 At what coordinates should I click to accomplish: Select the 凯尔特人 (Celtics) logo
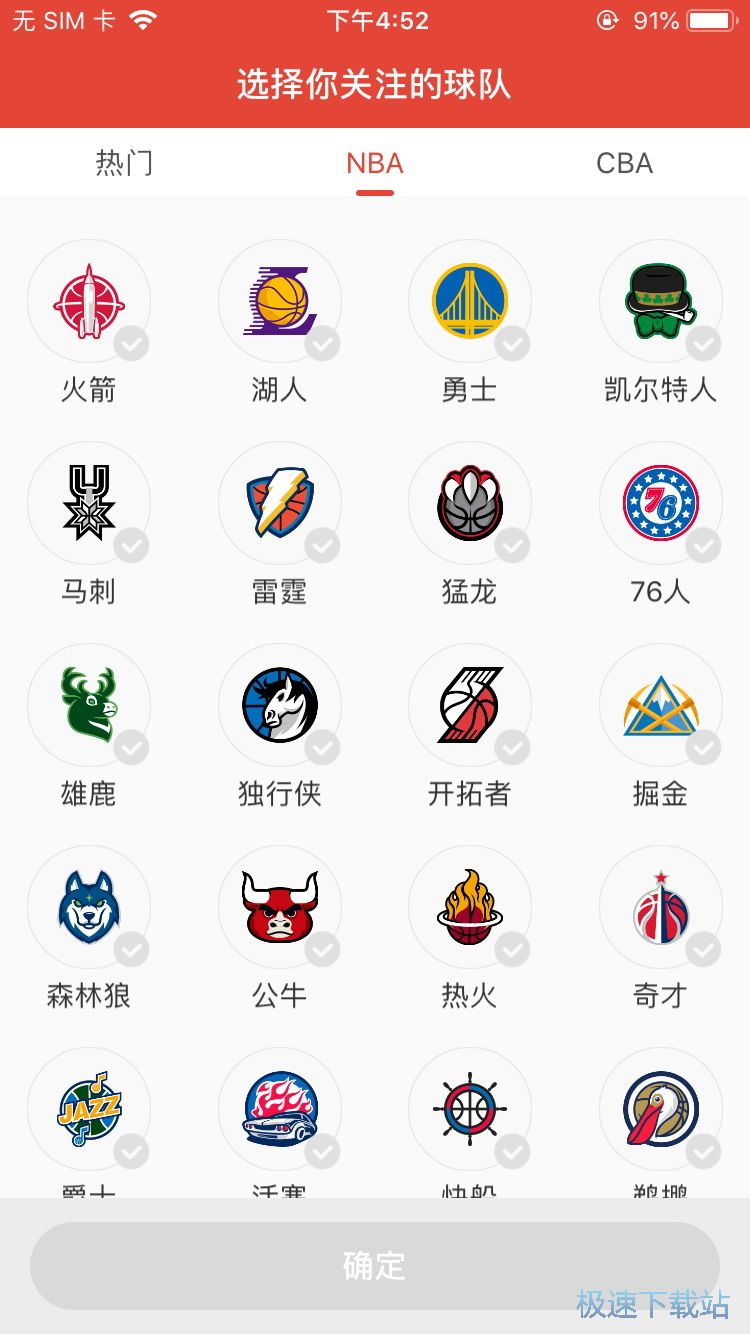660,301
